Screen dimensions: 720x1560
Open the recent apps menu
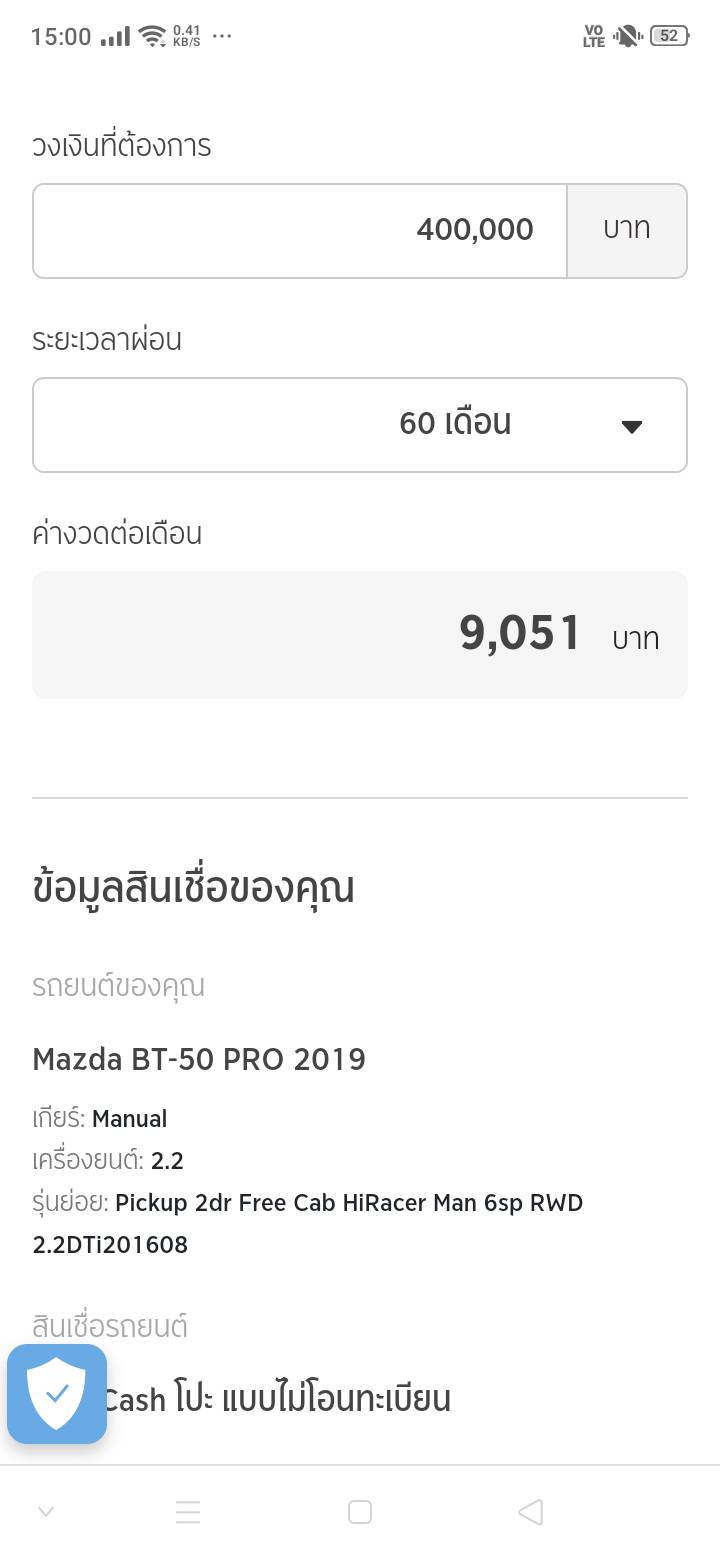(x=188, y=1512)
